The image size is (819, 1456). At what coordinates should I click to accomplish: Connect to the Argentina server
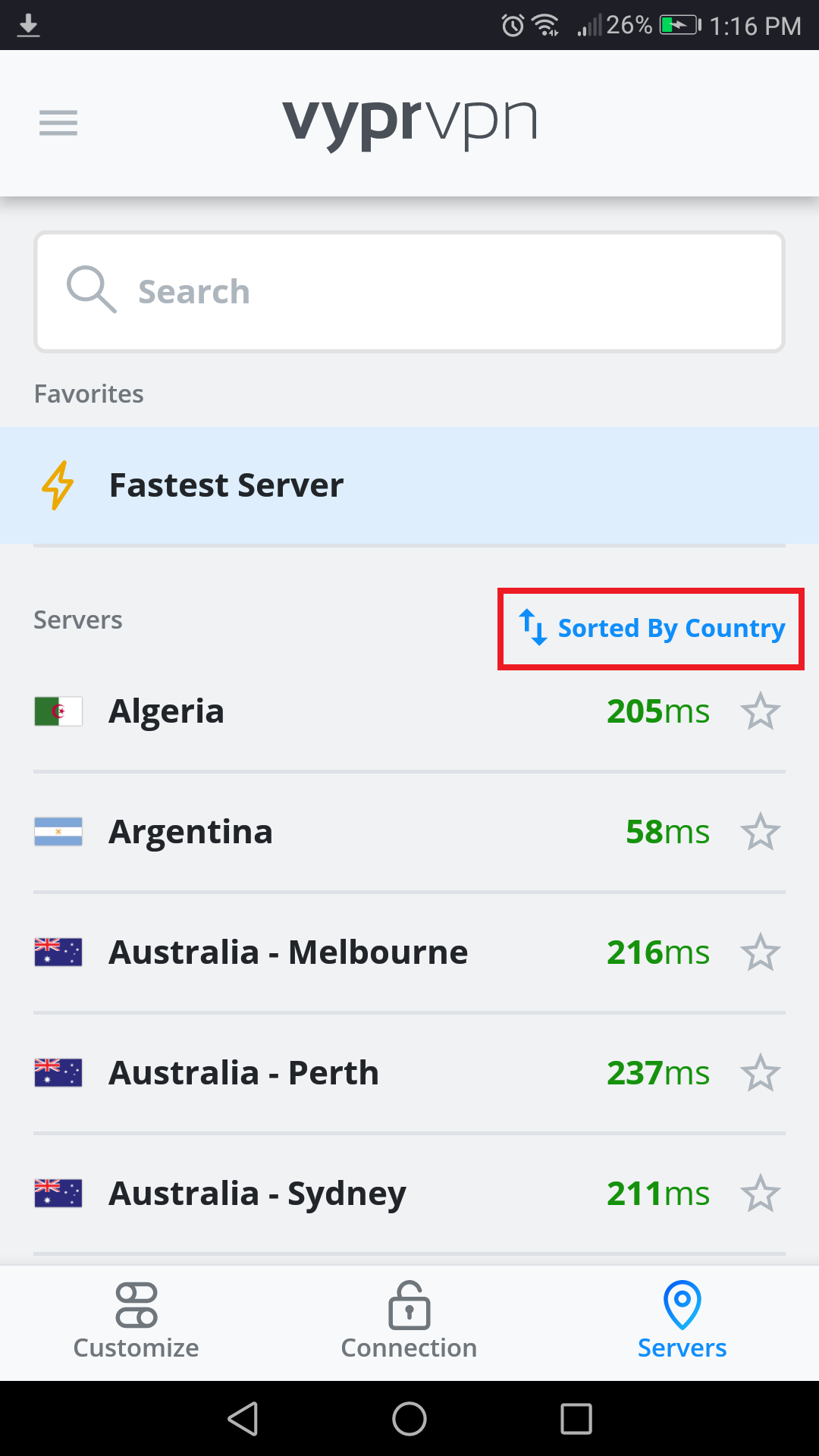409,832
